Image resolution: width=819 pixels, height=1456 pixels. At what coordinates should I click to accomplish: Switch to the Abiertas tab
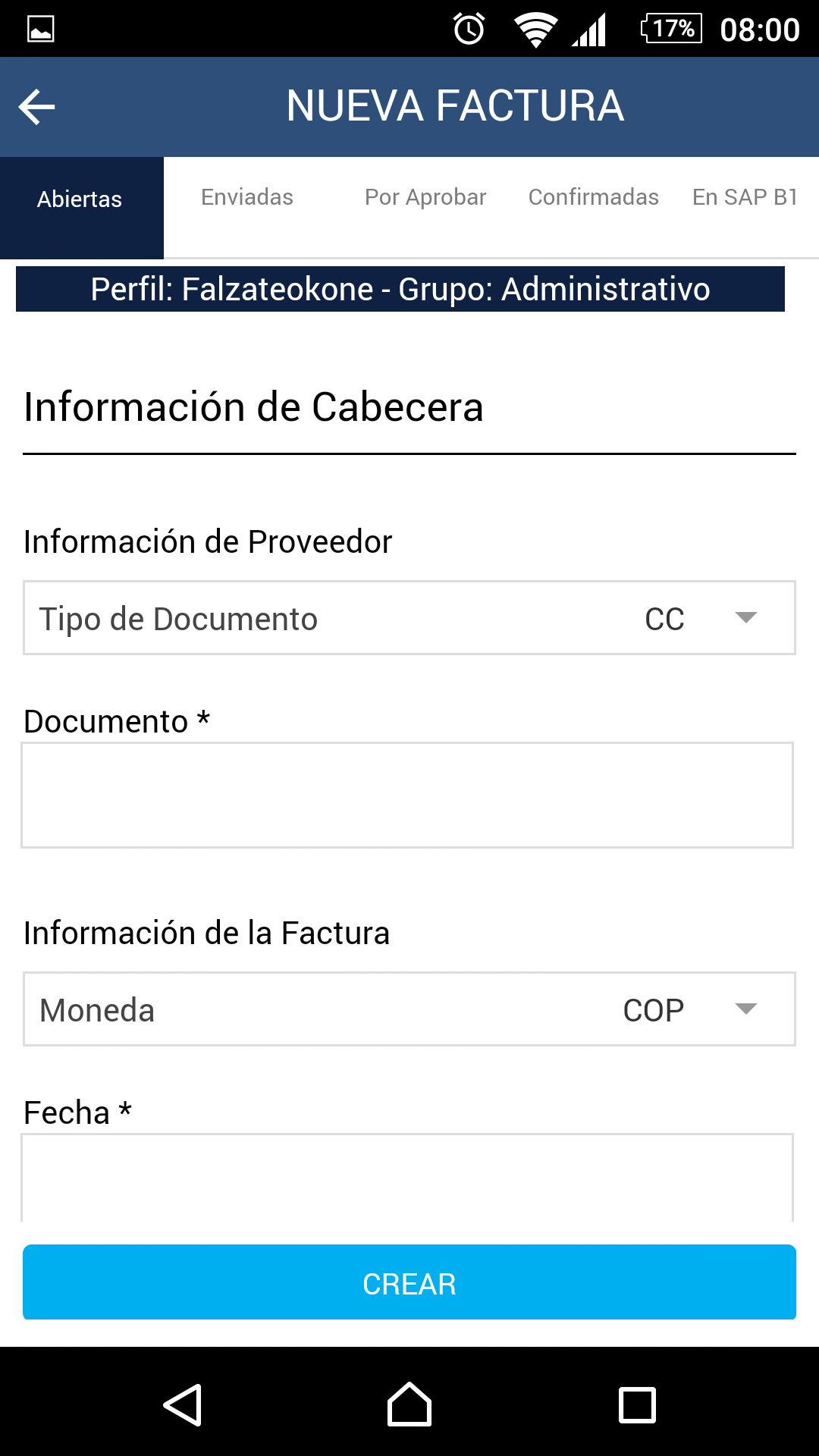click(80, 199)
